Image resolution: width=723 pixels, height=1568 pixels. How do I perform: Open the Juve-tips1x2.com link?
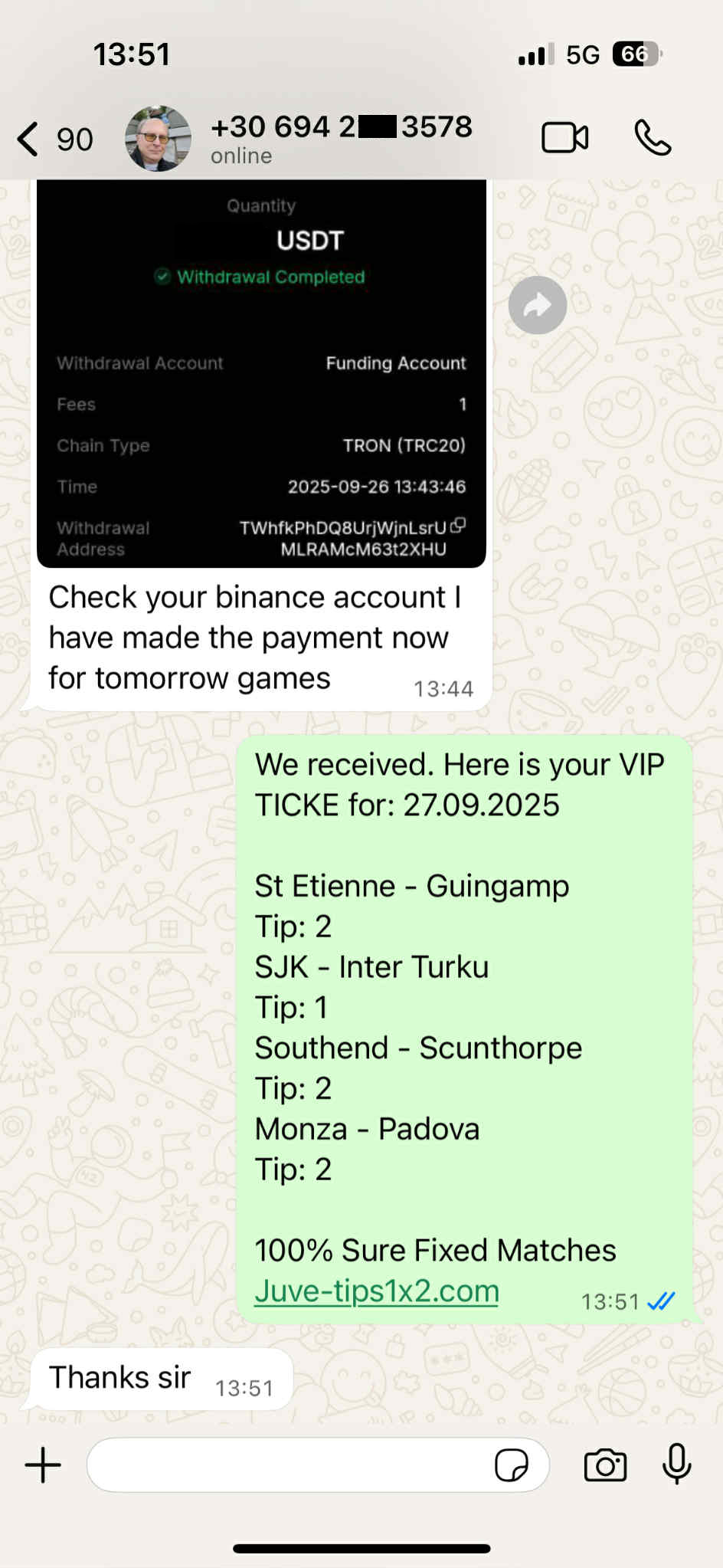pyautogui.click(x=376, y=1291)
